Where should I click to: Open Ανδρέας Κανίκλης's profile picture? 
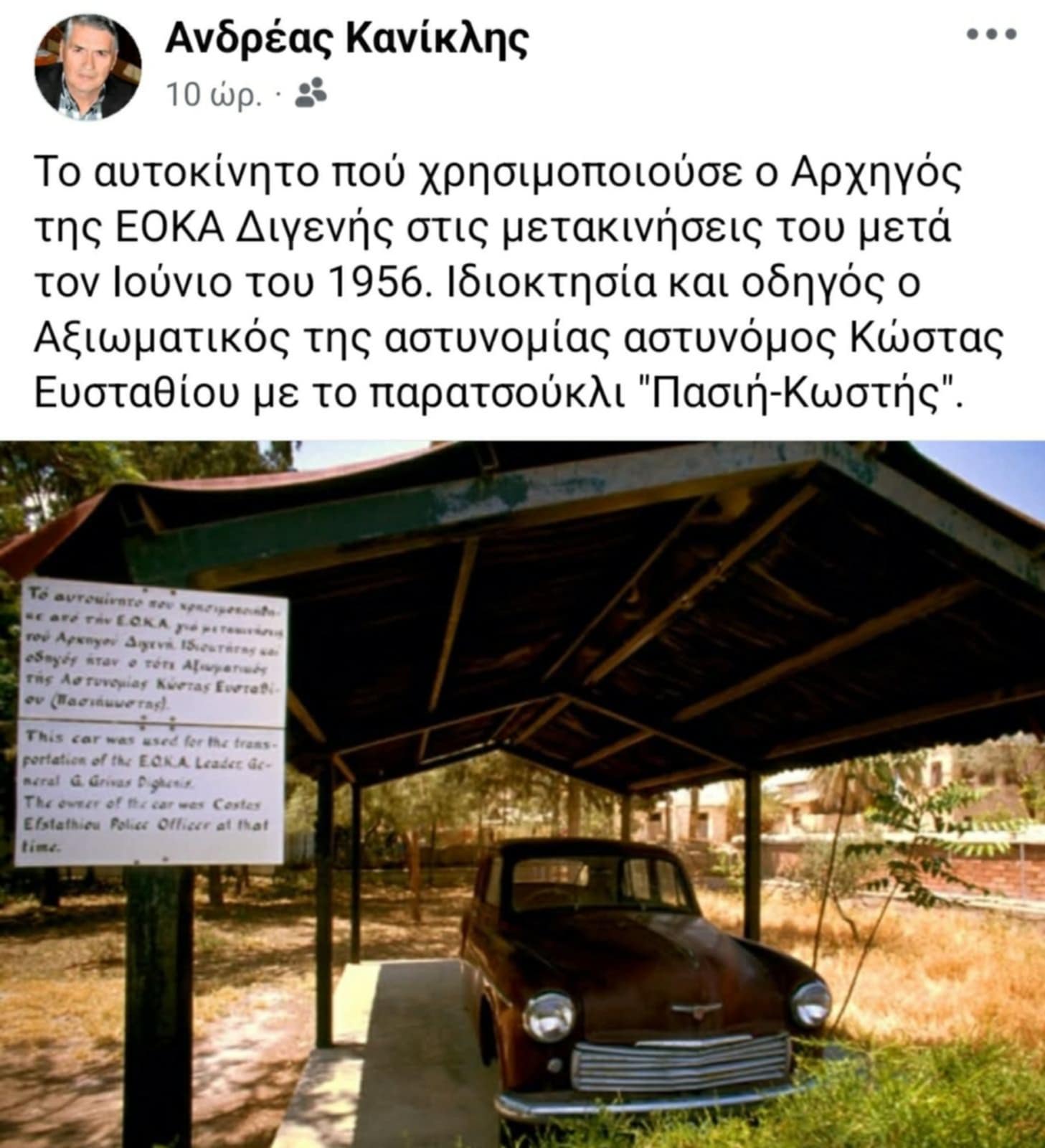click(x=88, y=67)
